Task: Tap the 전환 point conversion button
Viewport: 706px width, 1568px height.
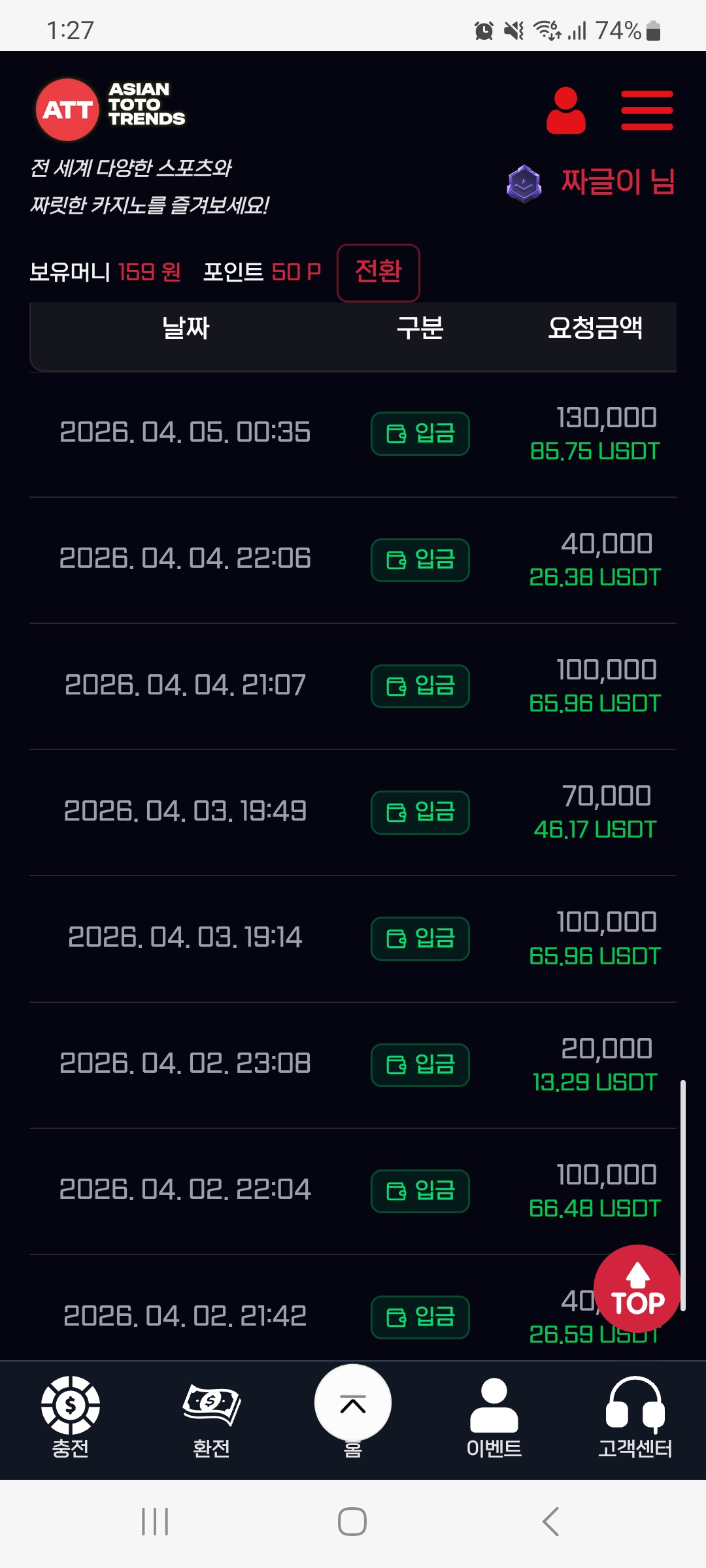Action: [378, 272]
